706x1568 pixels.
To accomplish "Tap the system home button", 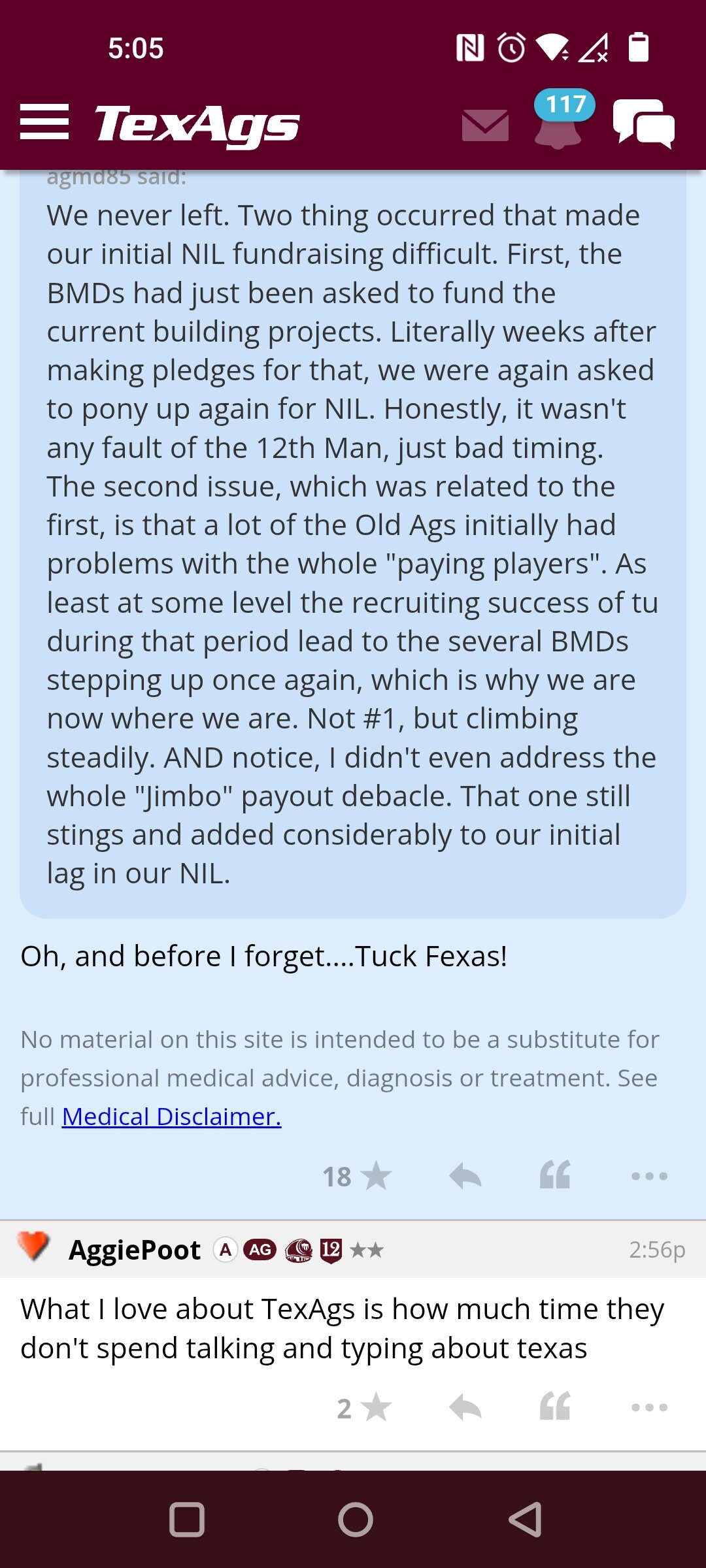I will [356, 1520].
